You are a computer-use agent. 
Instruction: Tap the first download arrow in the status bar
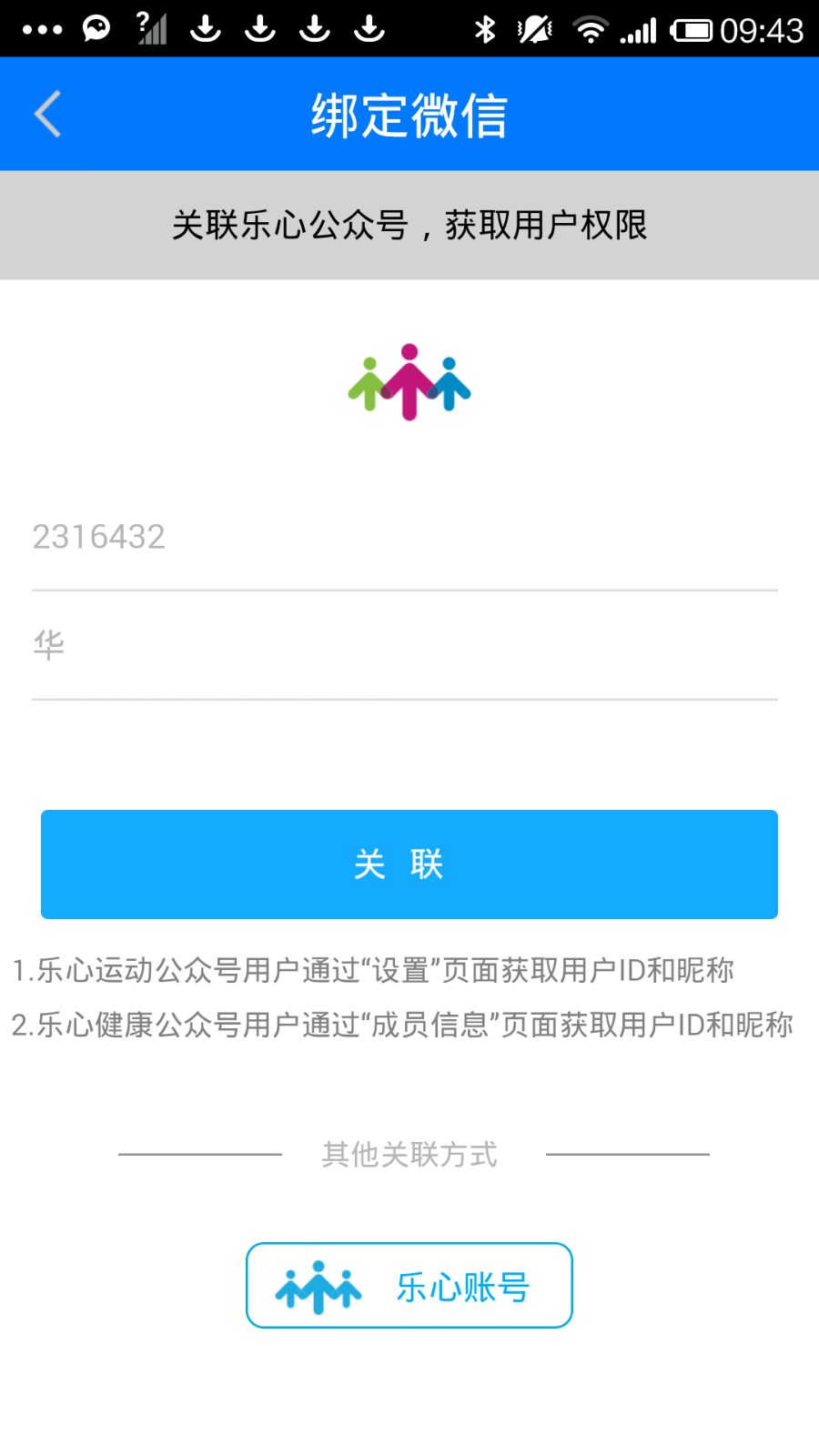coord(206,28)
